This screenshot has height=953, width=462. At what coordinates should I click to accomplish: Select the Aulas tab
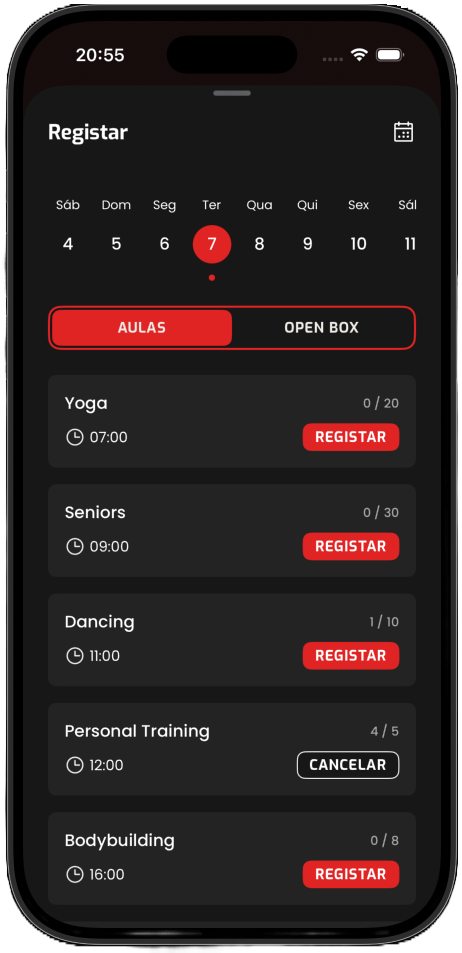tap(142, 328)
